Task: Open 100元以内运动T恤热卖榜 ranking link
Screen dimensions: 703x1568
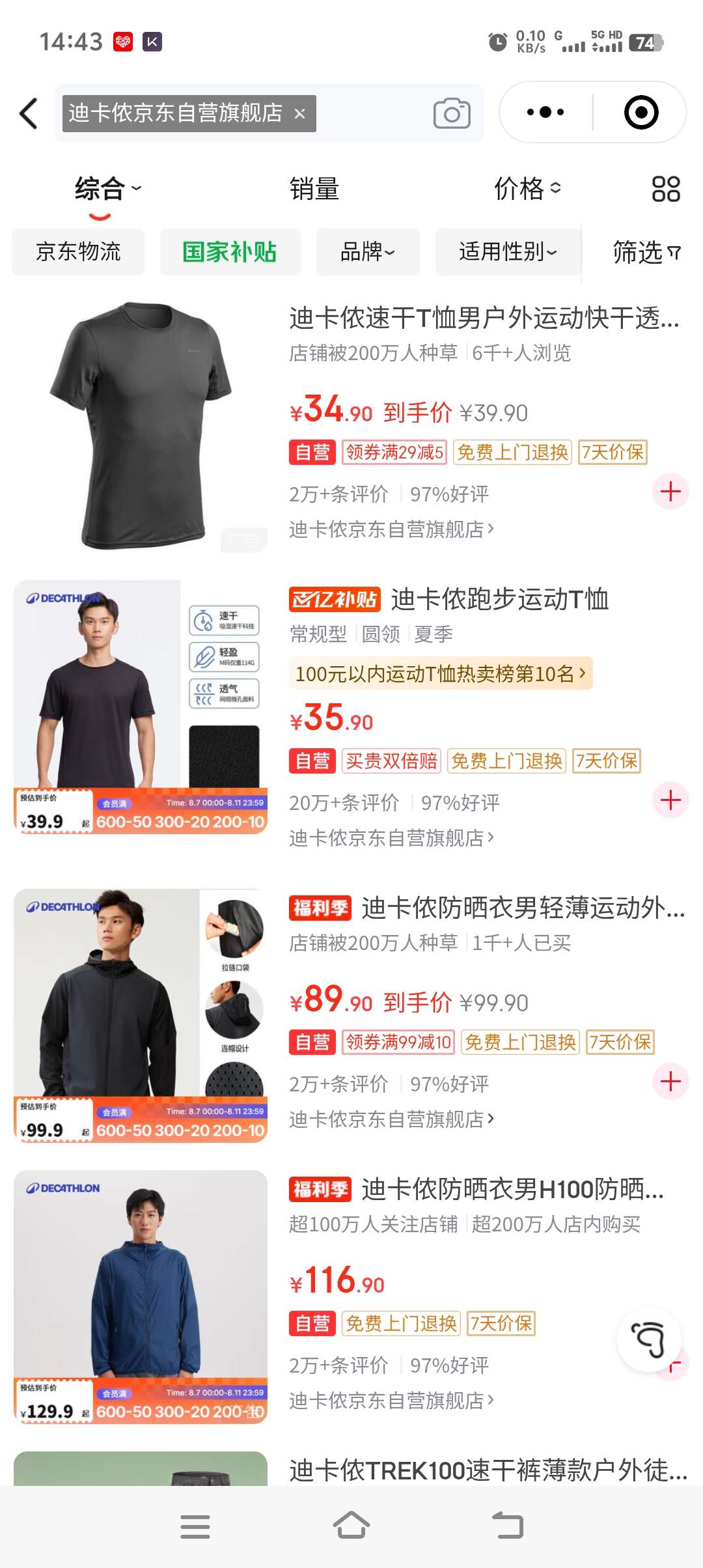Action: coord(441,673)
